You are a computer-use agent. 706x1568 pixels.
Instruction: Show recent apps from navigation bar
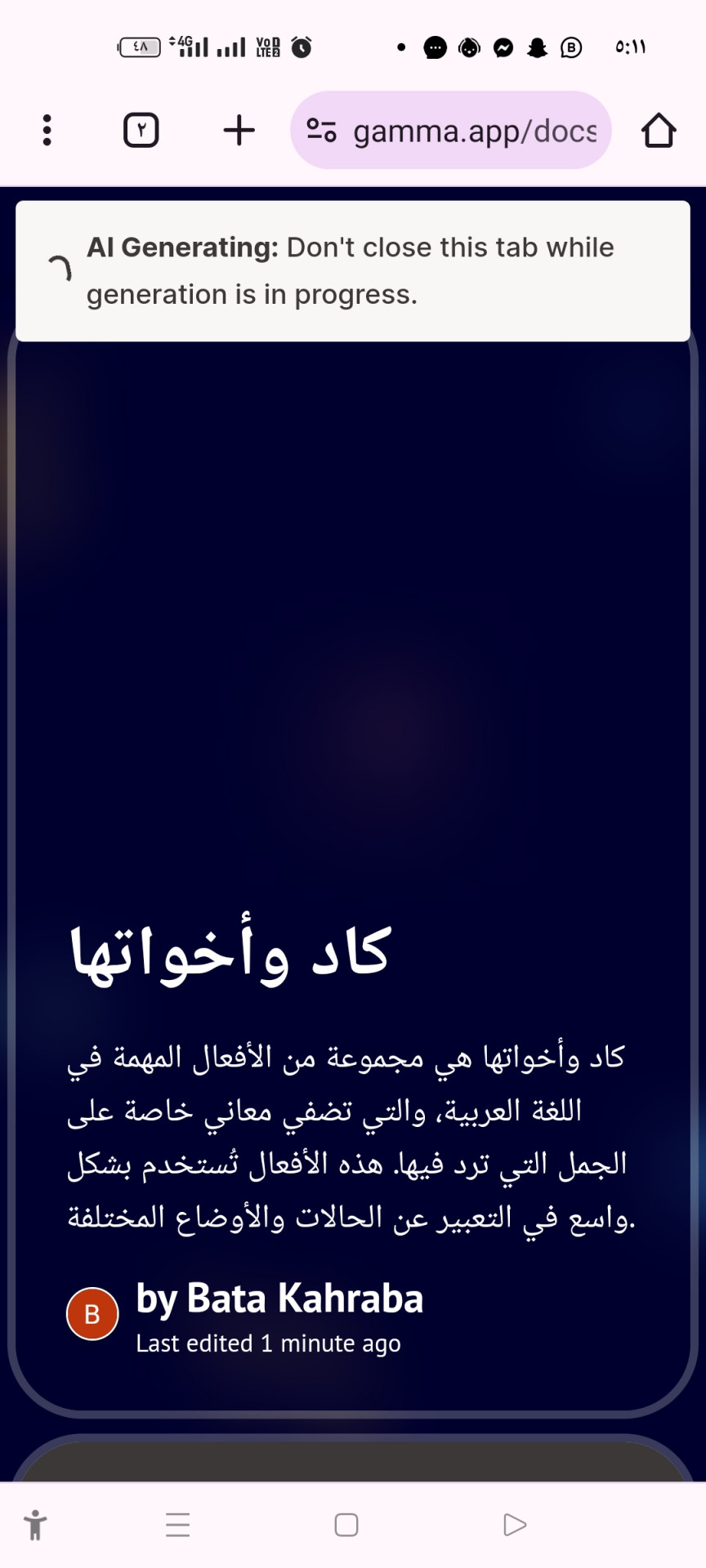tap(177, 1525)
